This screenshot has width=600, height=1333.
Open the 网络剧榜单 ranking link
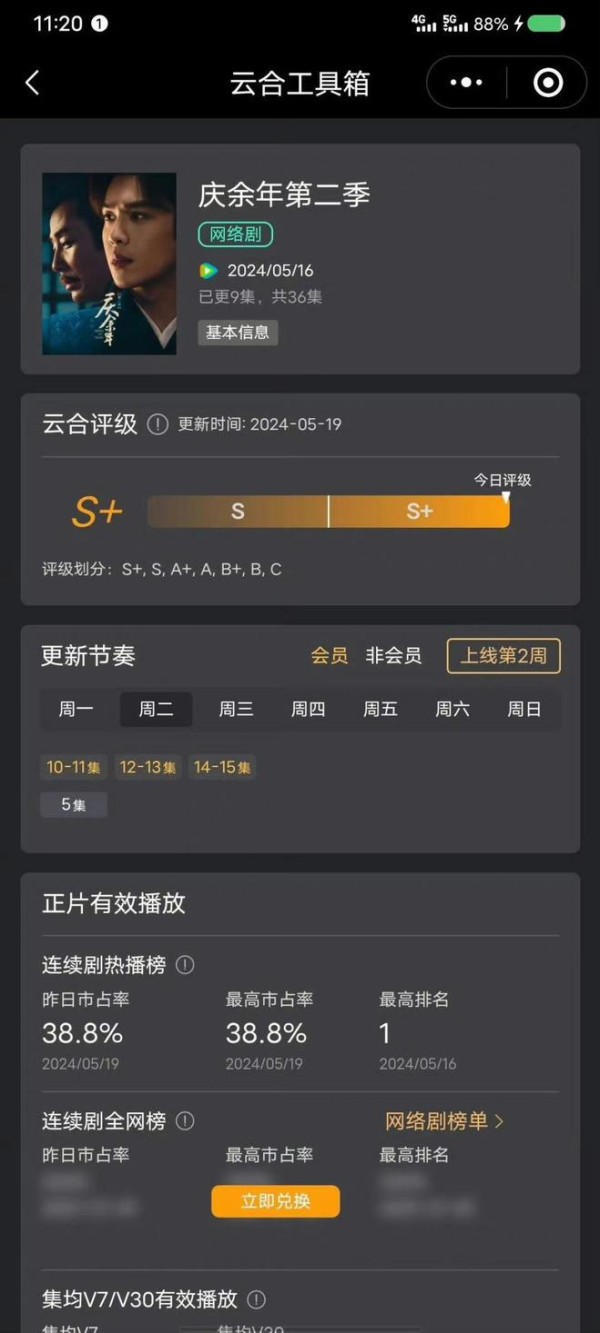pos(444,1121)
